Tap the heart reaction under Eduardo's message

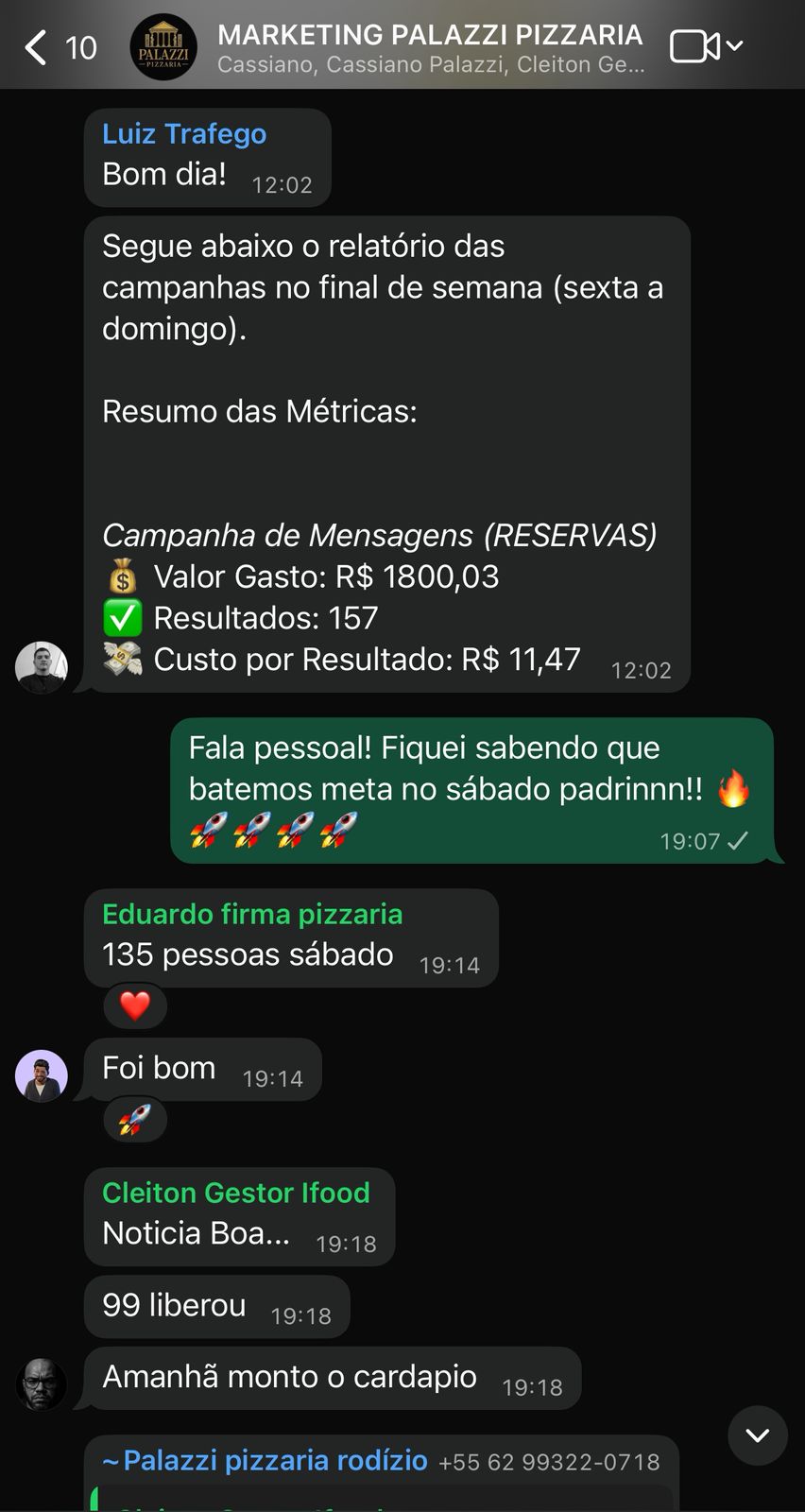pos(134,1005)
